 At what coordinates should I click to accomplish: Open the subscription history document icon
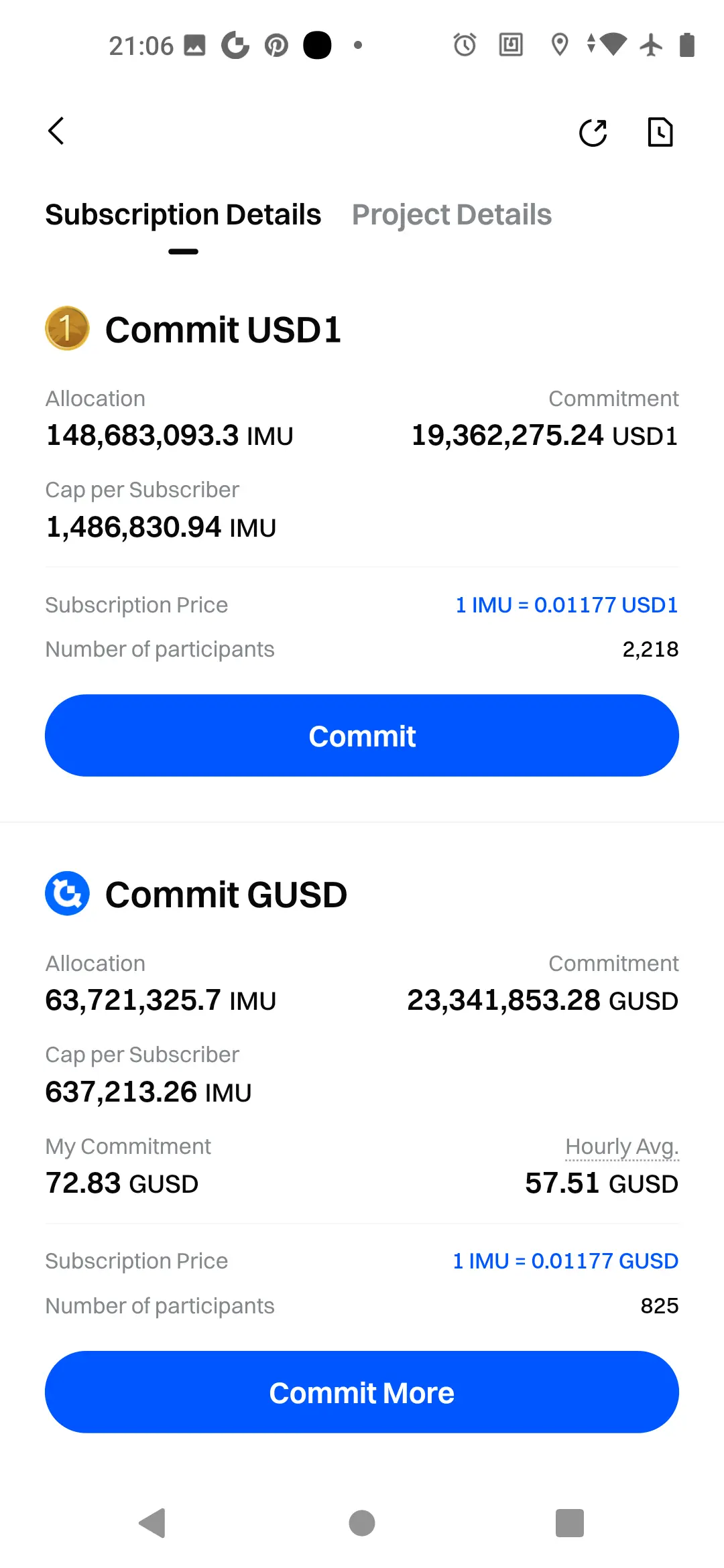[x=660, y=132]
